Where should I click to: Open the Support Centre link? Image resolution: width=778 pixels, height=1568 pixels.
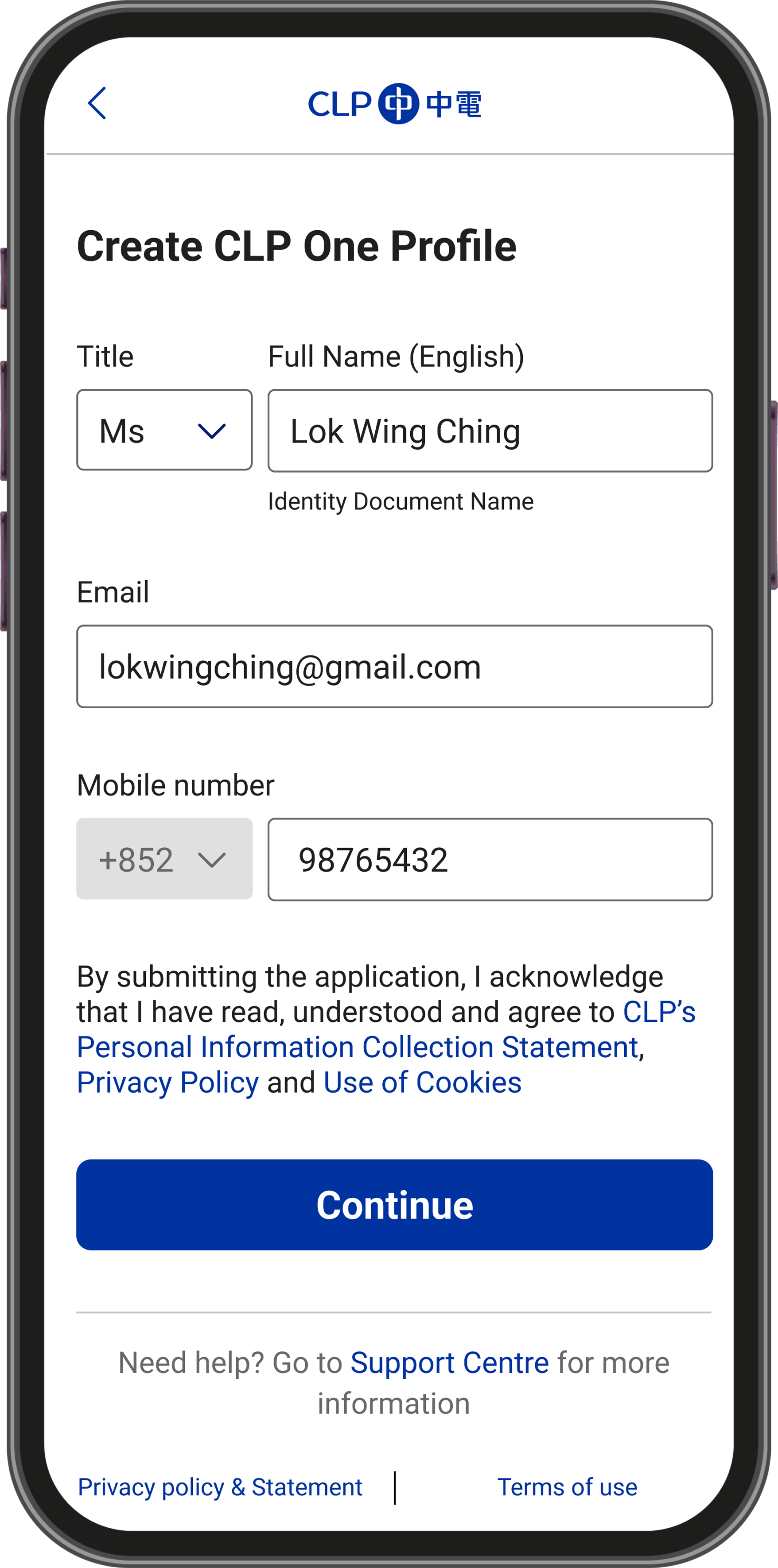[x=449, y=1362]
